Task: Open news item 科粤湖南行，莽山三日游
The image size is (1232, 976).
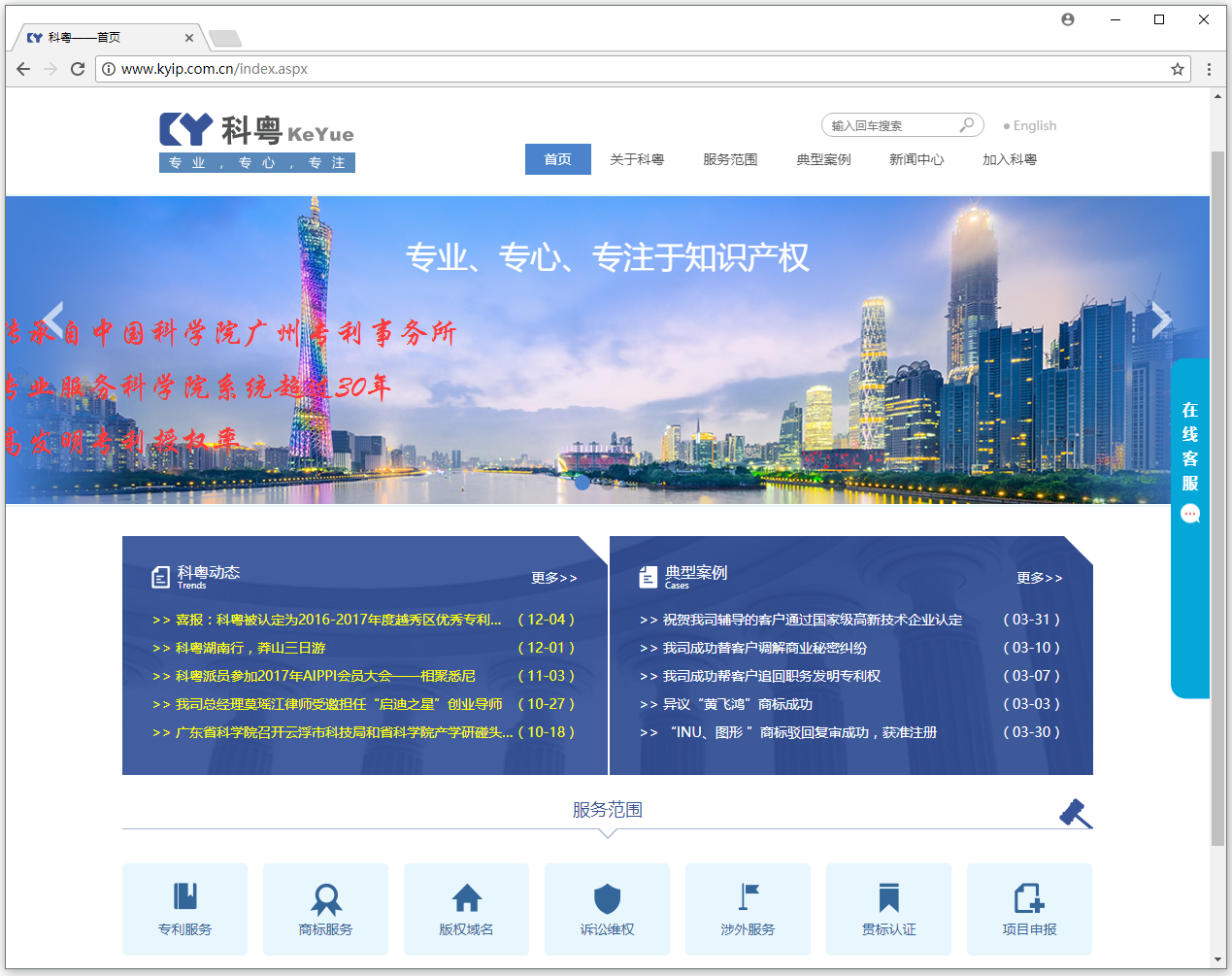Action: point(250,648)
